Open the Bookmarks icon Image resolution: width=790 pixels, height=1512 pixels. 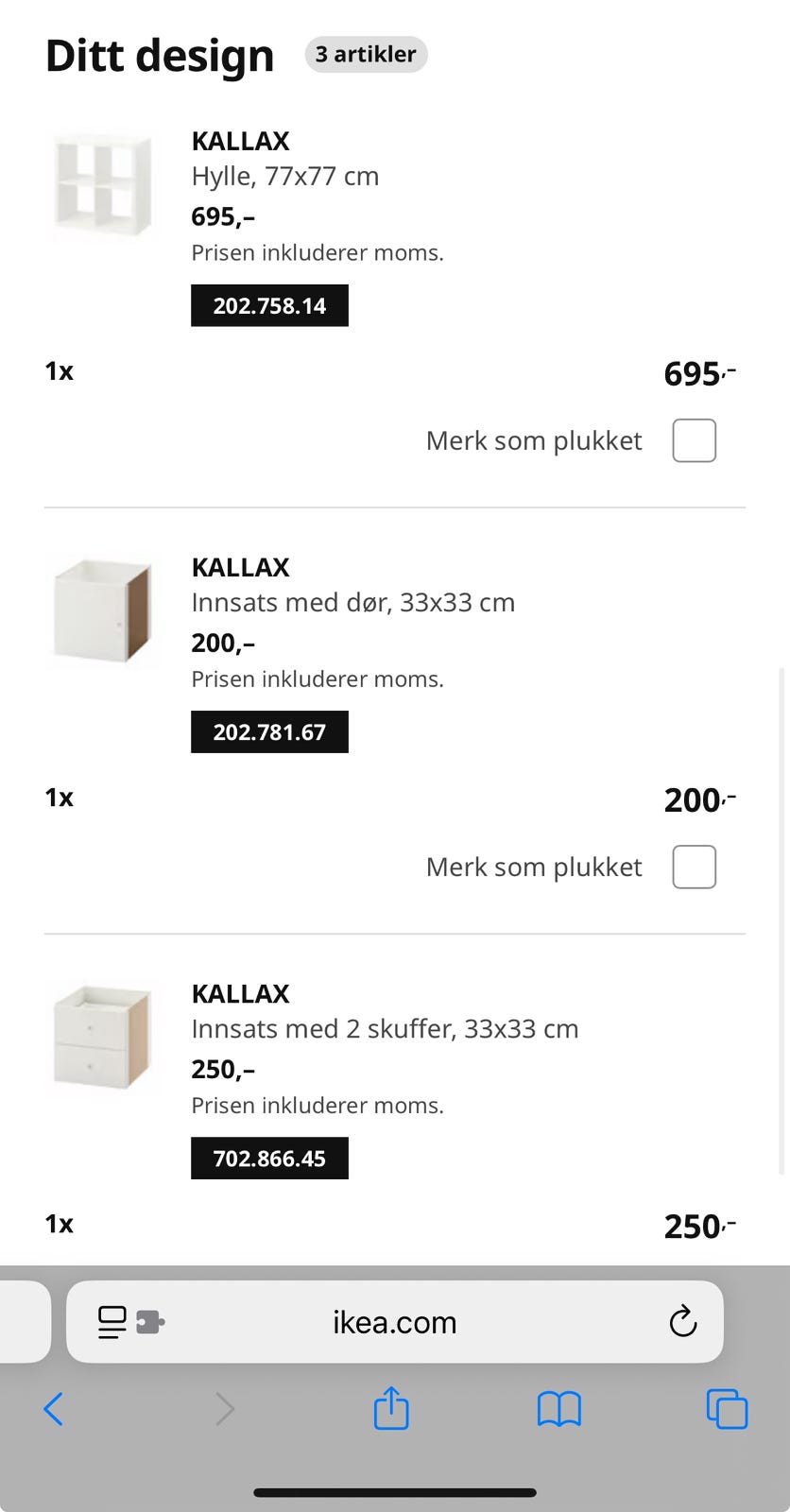(x=558, y=1409)
